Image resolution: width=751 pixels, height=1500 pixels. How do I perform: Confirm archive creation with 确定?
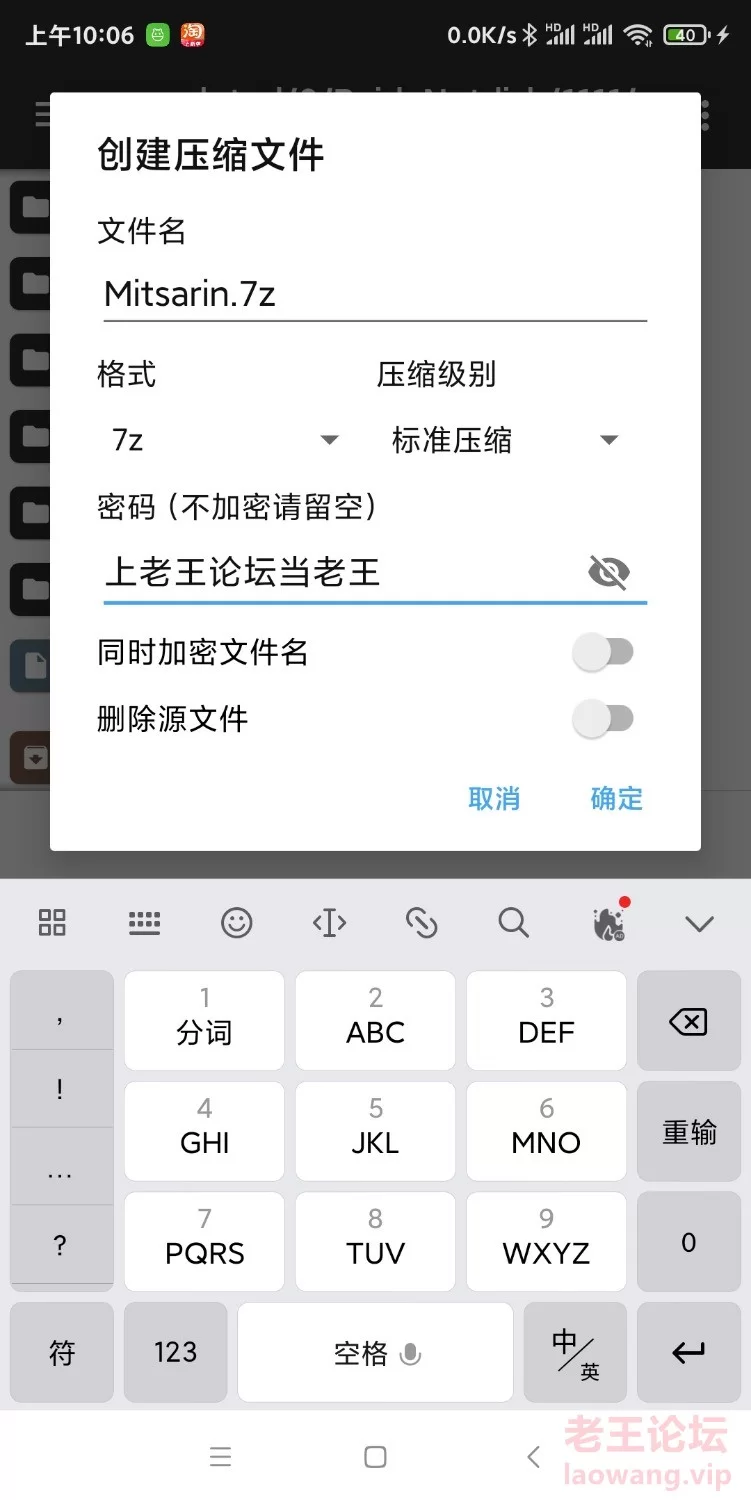point(616,798)
